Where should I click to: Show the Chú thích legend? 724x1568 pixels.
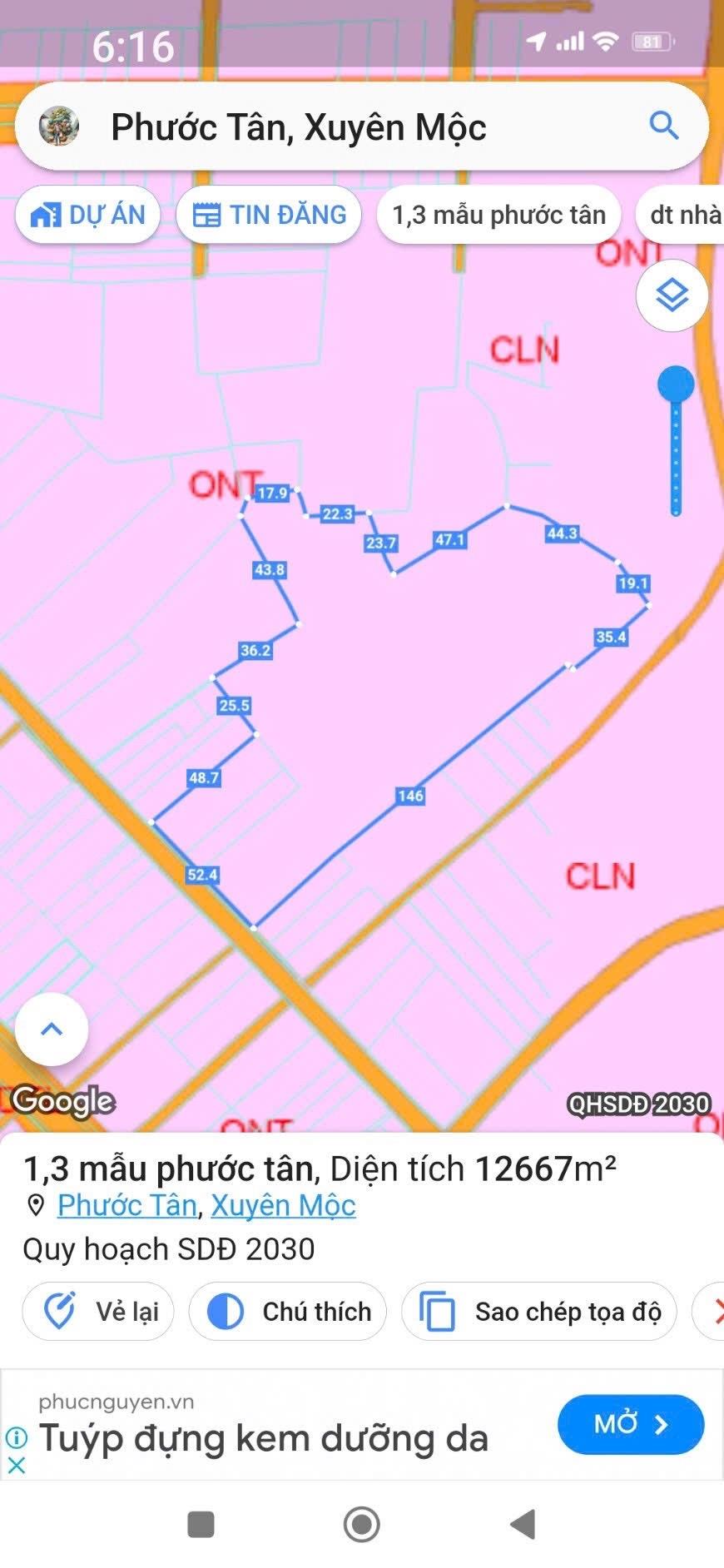tap(288, 1312)
